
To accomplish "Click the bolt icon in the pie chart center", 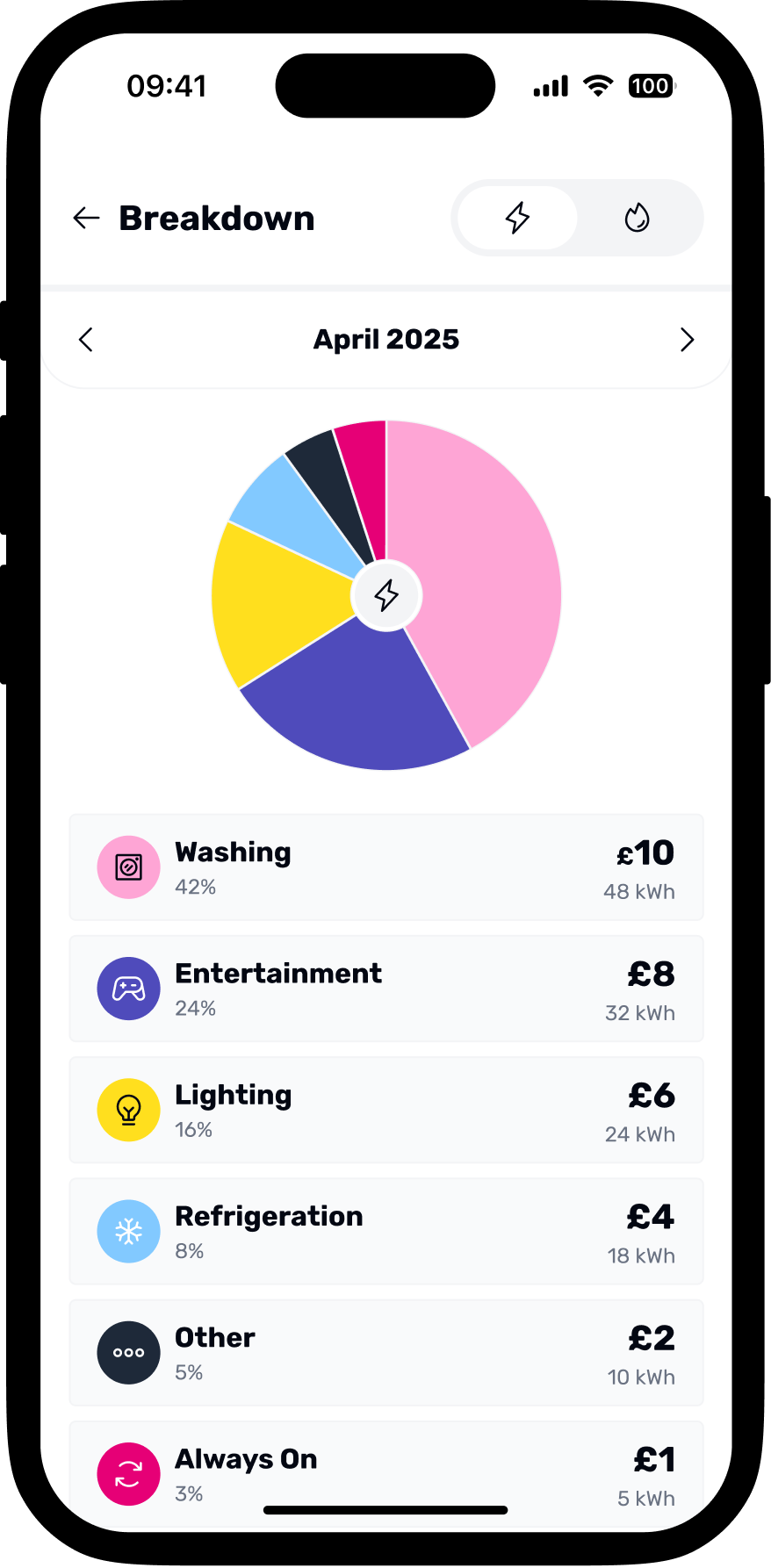I will coord(385,595).
